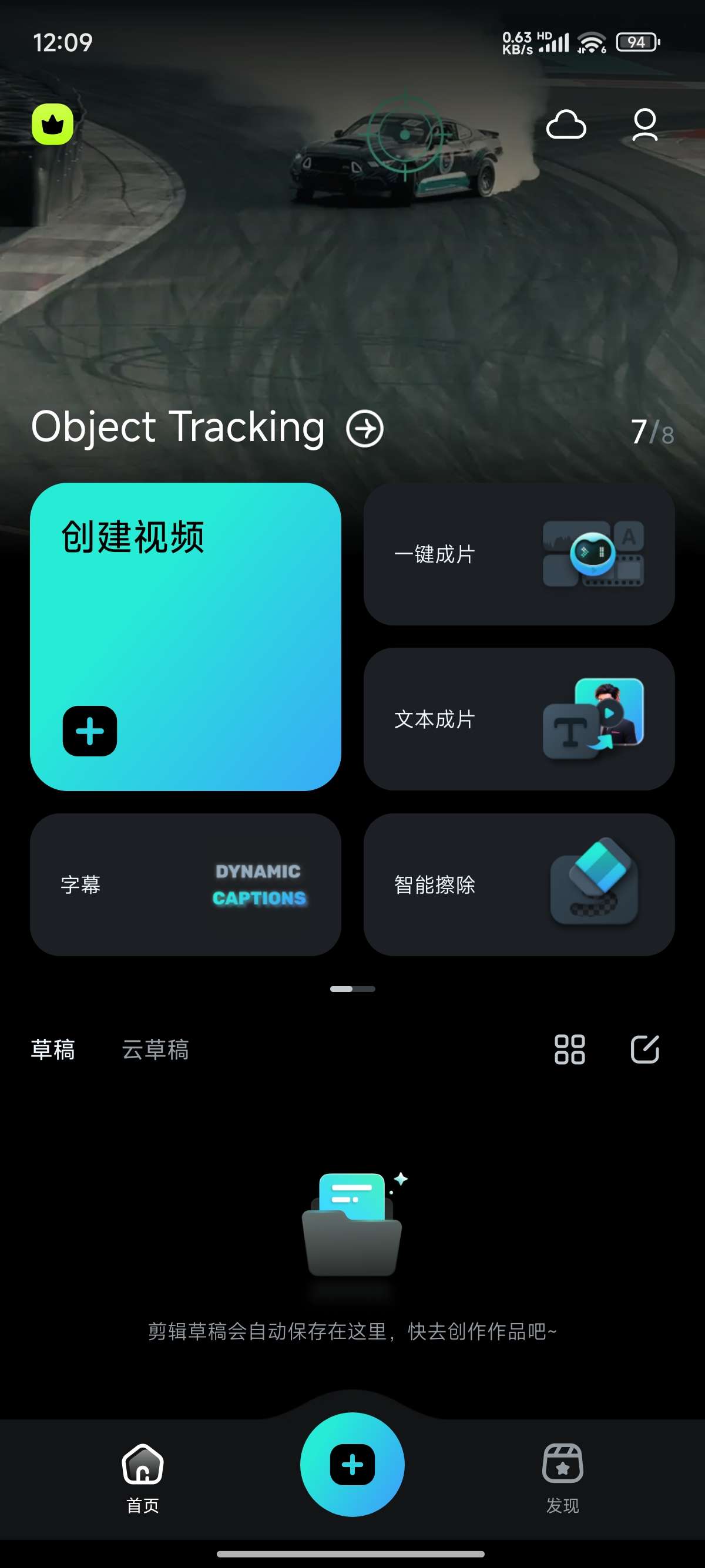Tap the center plus create button
The width and height of the screenshot is (705, 1568).
pyautogui.click(x=352, y=1464)
